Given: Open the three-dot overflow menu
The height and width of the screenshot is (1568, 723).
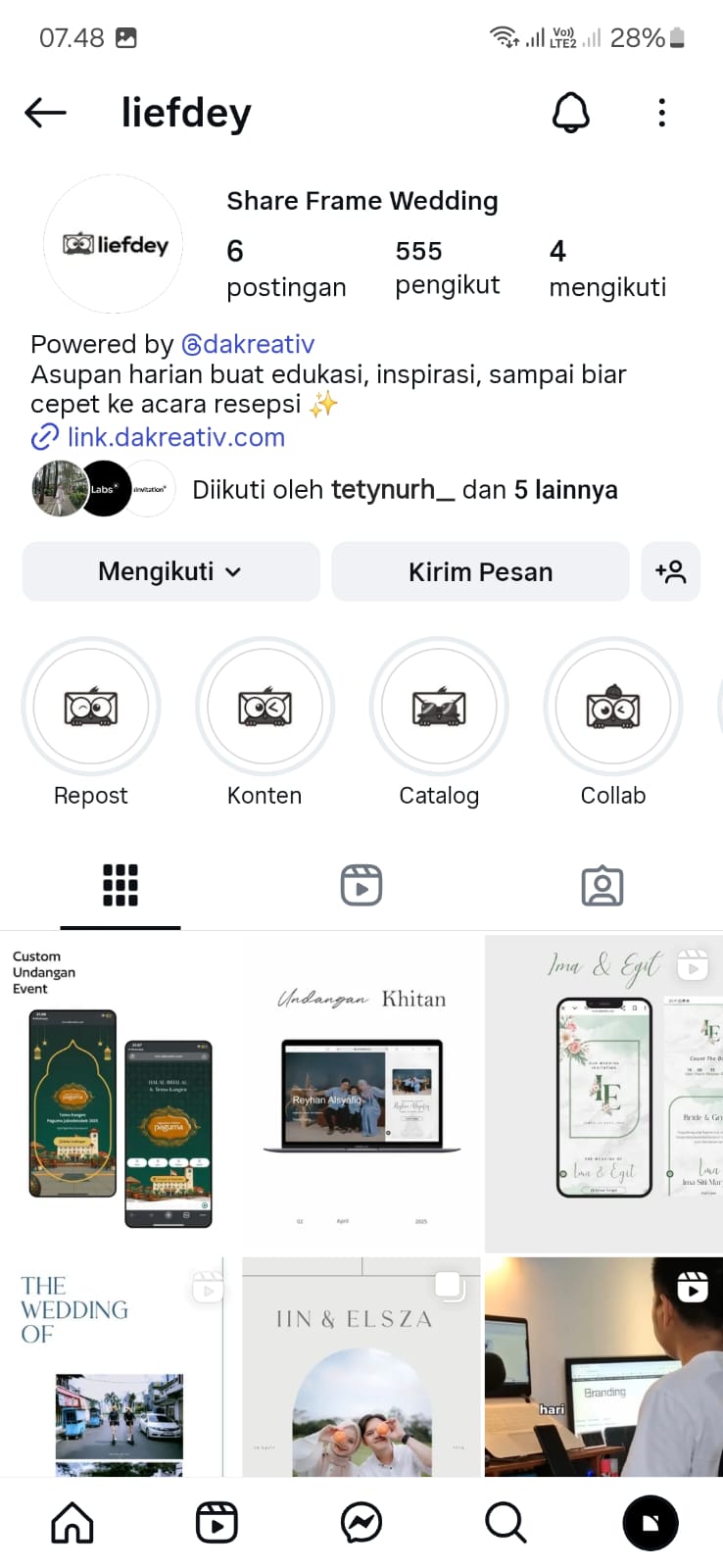Looking at the screenshot, I should (662, 113).
